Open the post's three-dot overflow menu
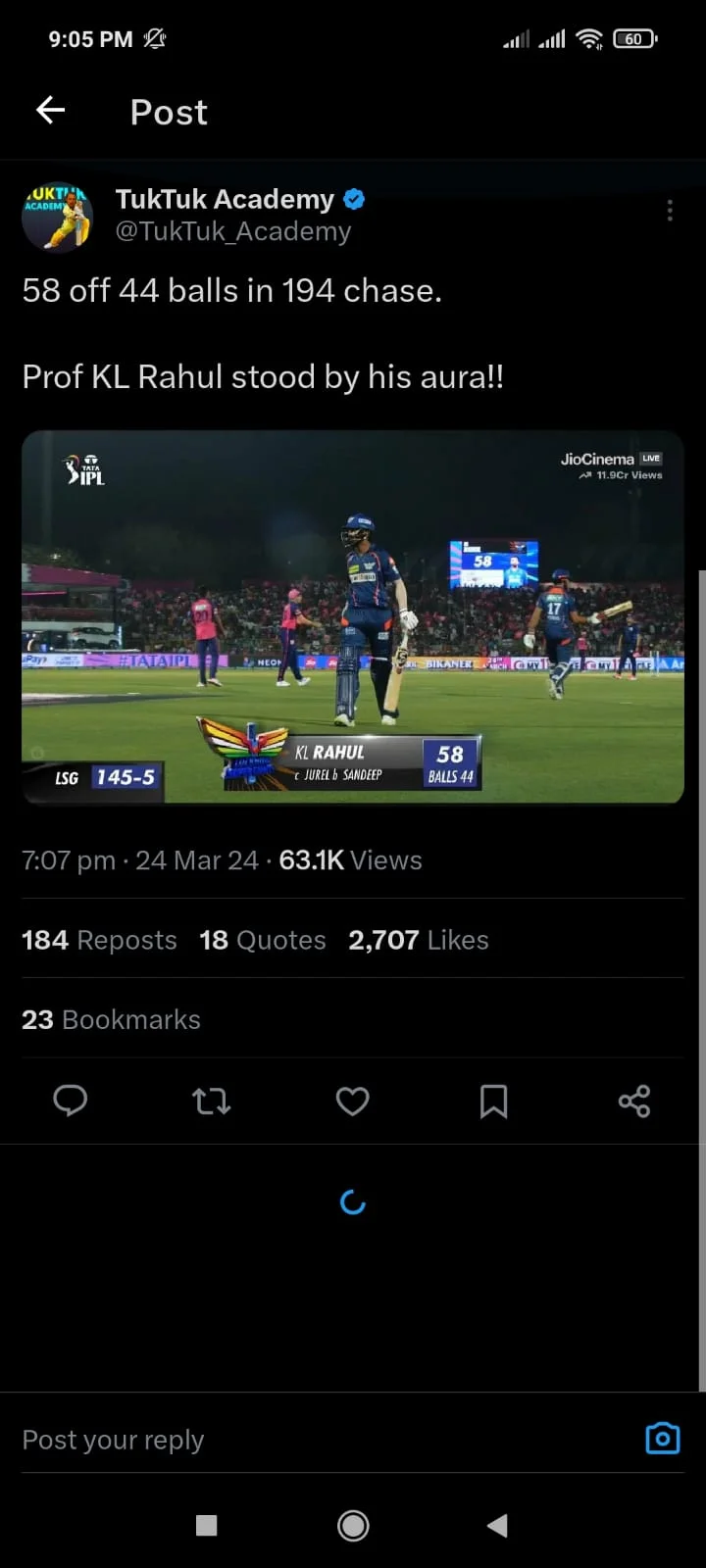This screenshot has height=1568, width=706. [670, 211]
